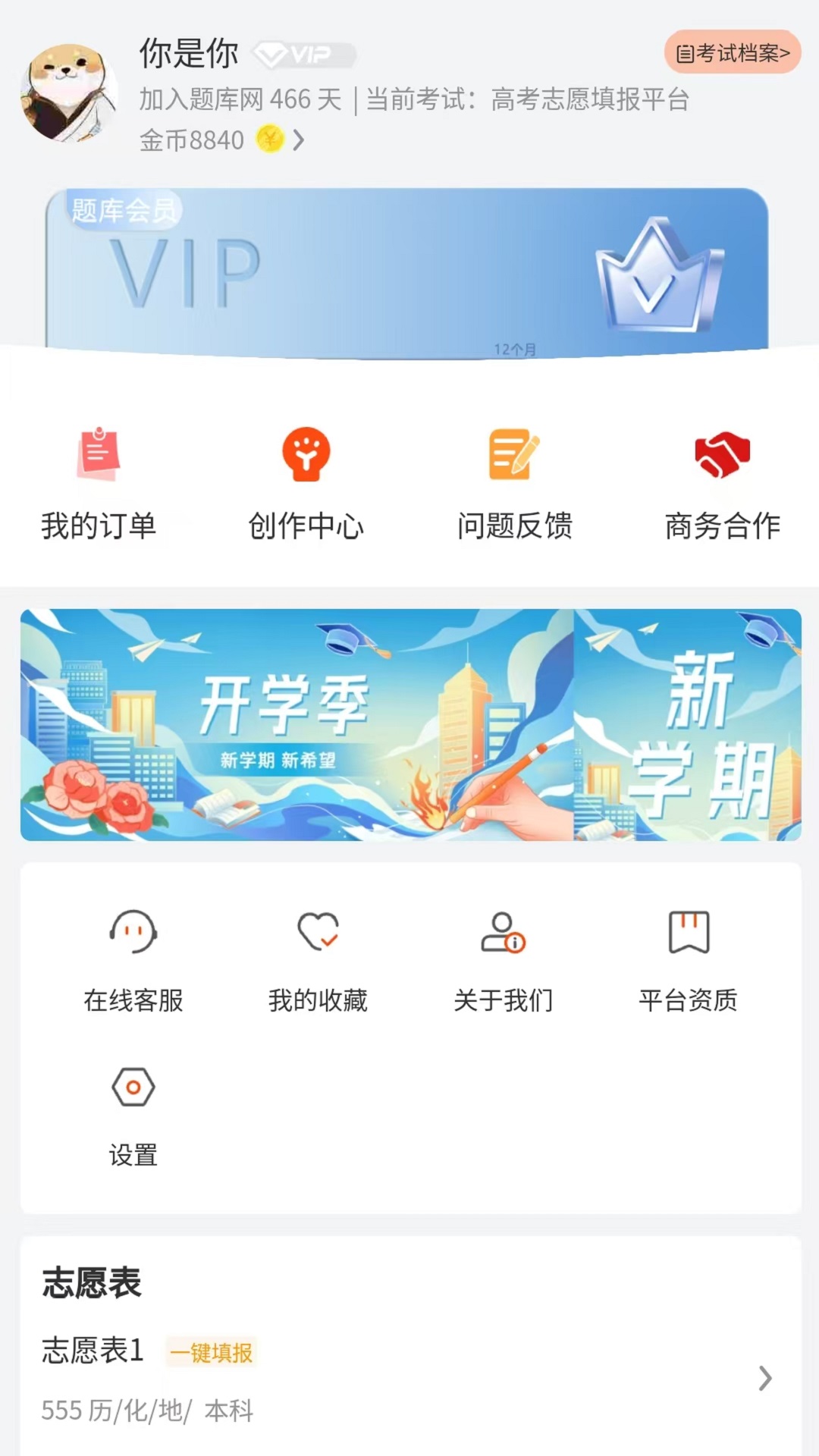Open the 考试档案 exam archive button
819x1456 pixels.
[732, 52]
